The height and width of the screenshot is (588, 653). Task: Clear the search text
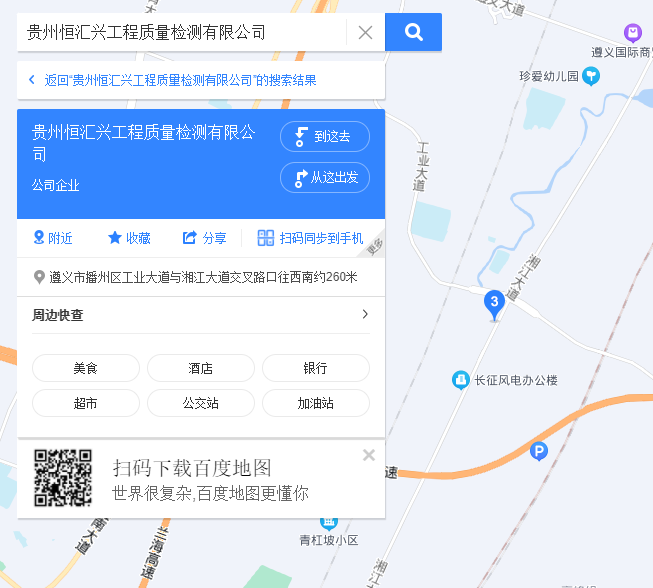(x=365, y=32)
